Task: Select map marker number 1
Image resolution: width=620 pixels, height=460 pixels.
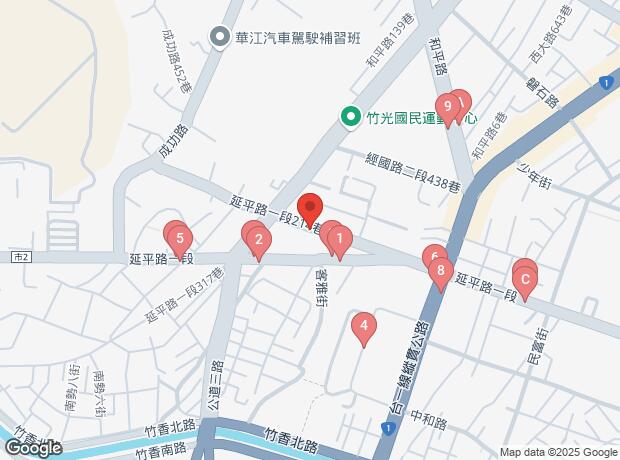Action: point(340,239)
